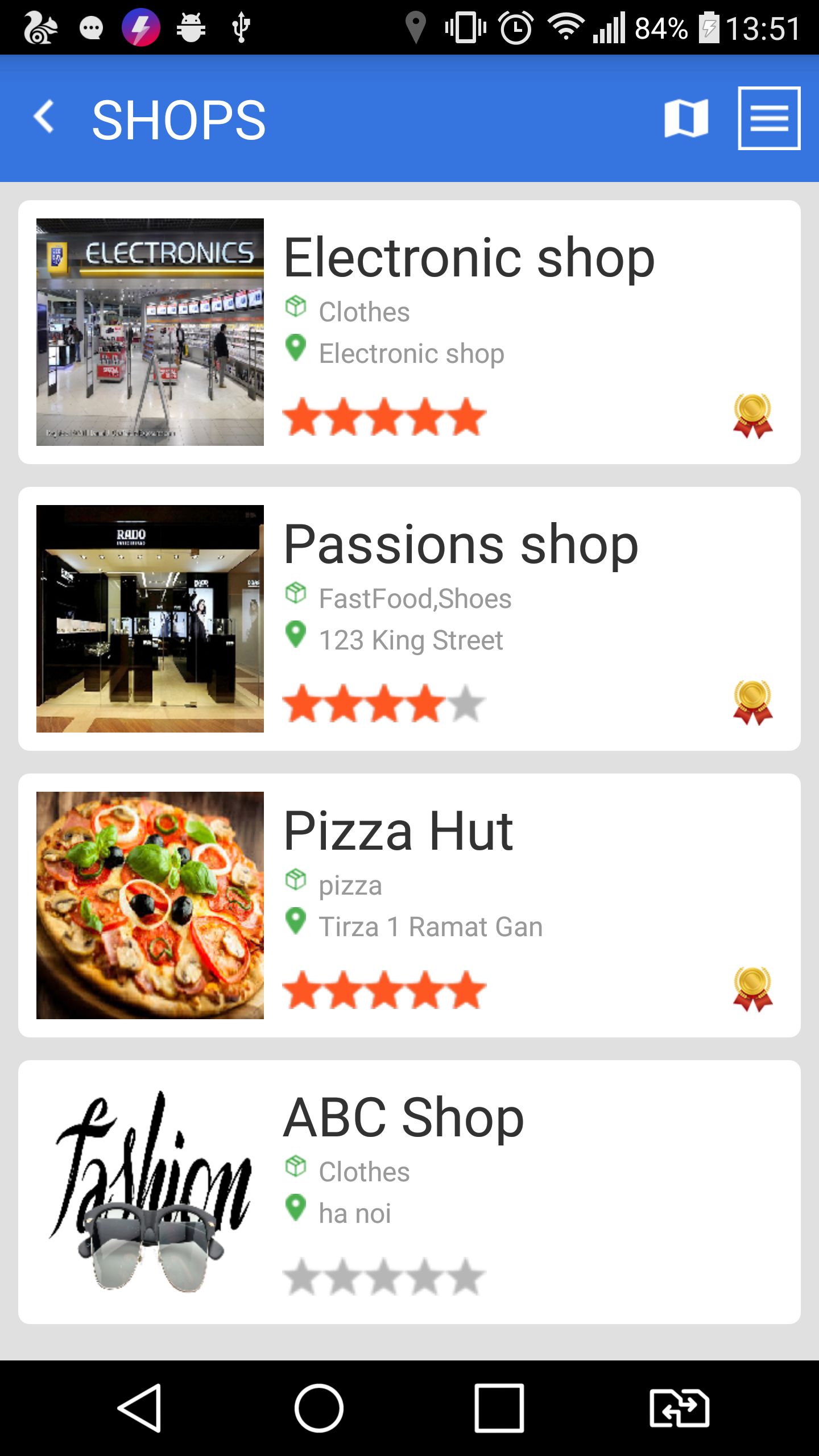The height and width of the screenshot is (1456, 819).
Task: Tap the system home button
Action: tap(318, 1408)
